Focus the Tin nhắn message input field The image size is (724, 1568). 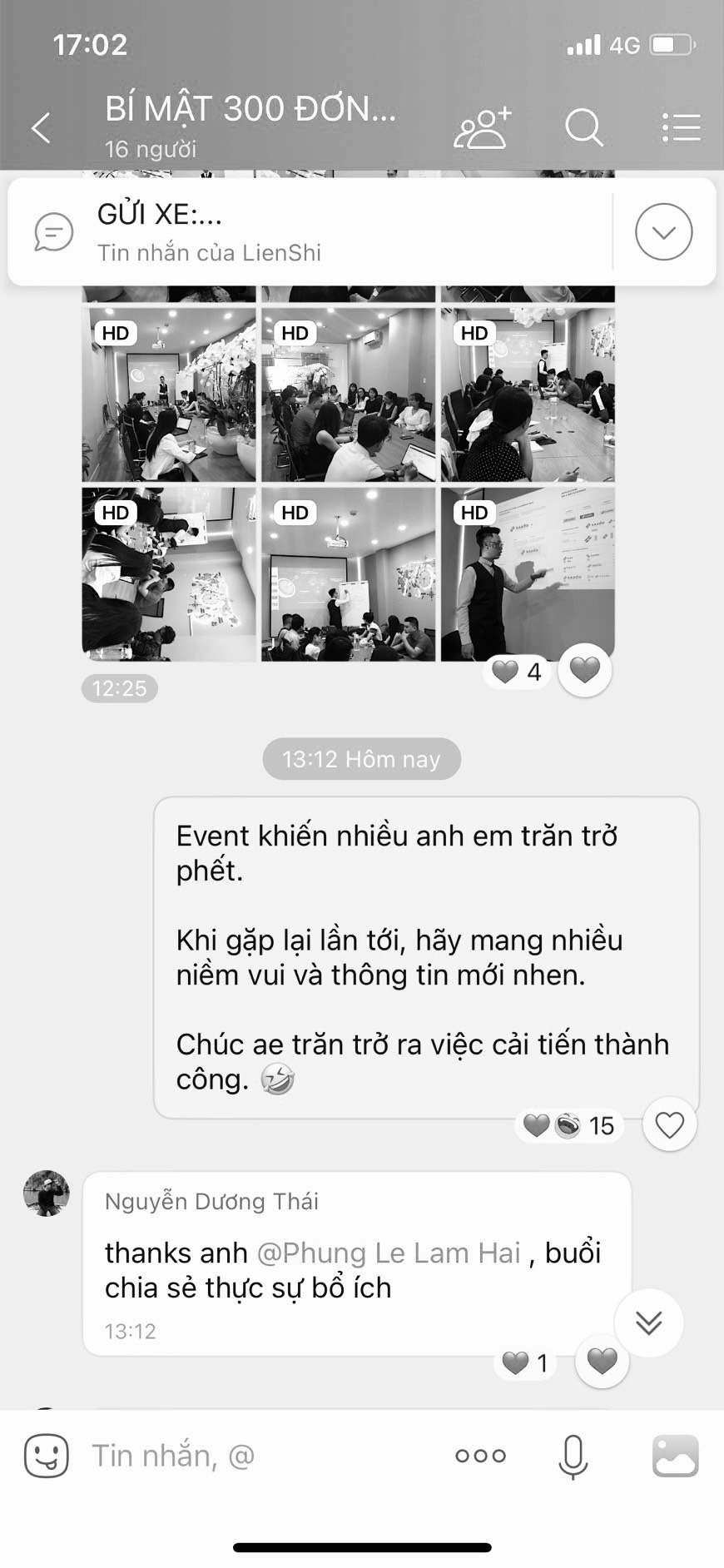[x=258, y=1456]
